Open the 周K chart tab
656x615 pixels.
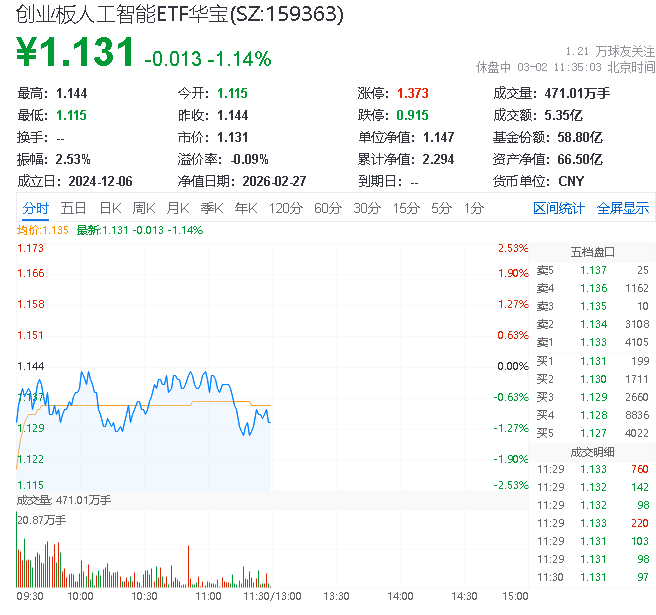tap(144, 208)
